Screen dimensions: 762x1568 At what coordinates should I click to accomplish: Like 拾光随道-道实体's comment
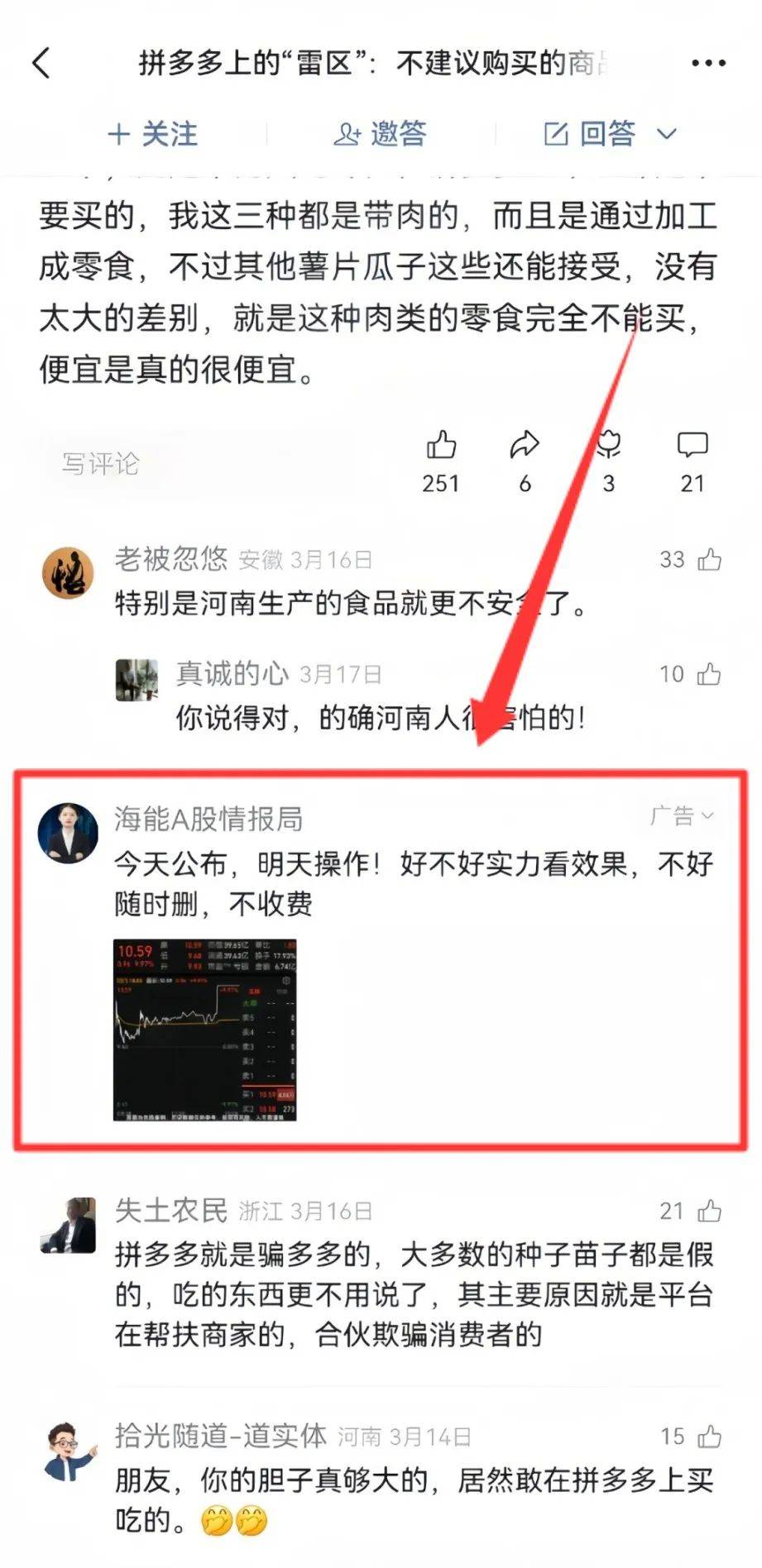(709, 1437)
